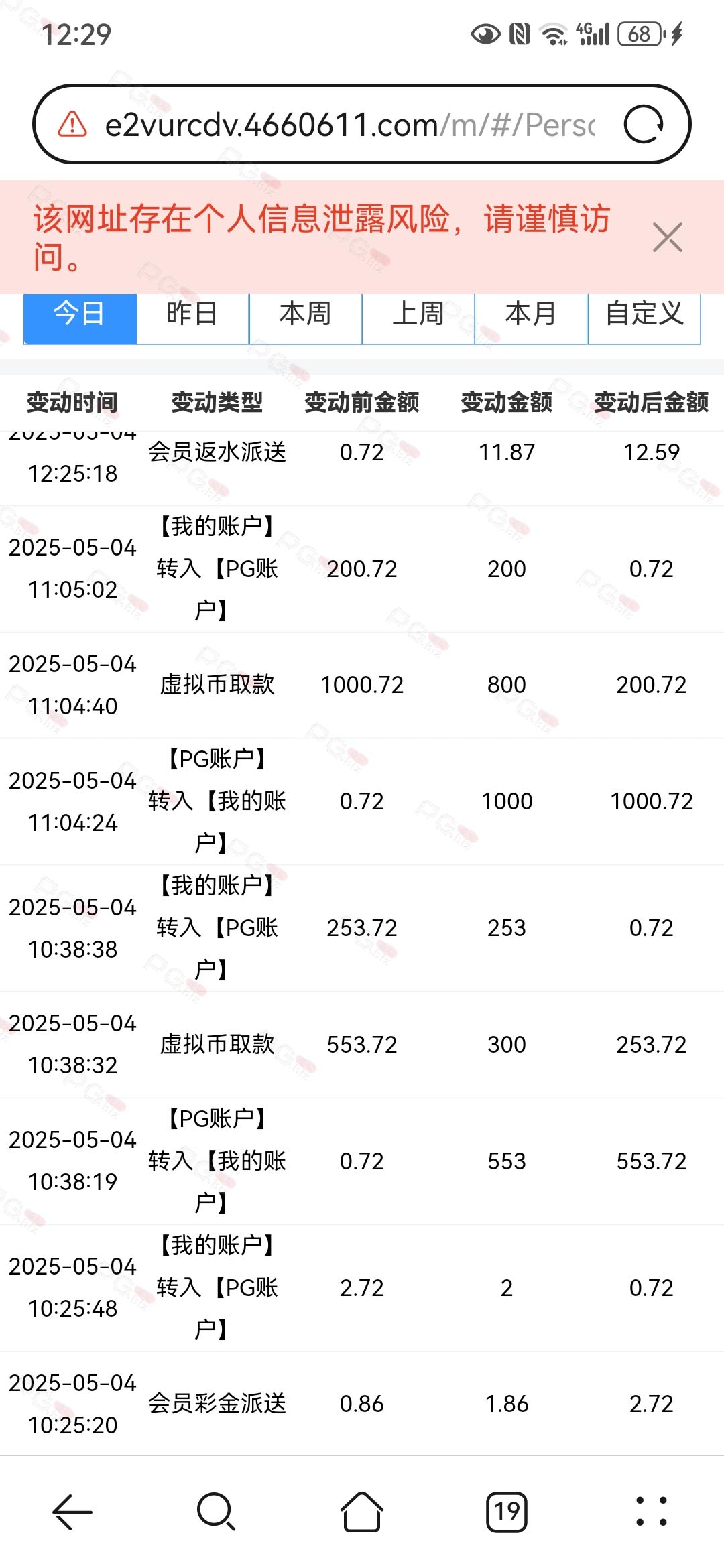Dismiss the red privacy risk warning banner
Image resolution: width=724 pixels, height=1568 pixels.
pos(667,237)
